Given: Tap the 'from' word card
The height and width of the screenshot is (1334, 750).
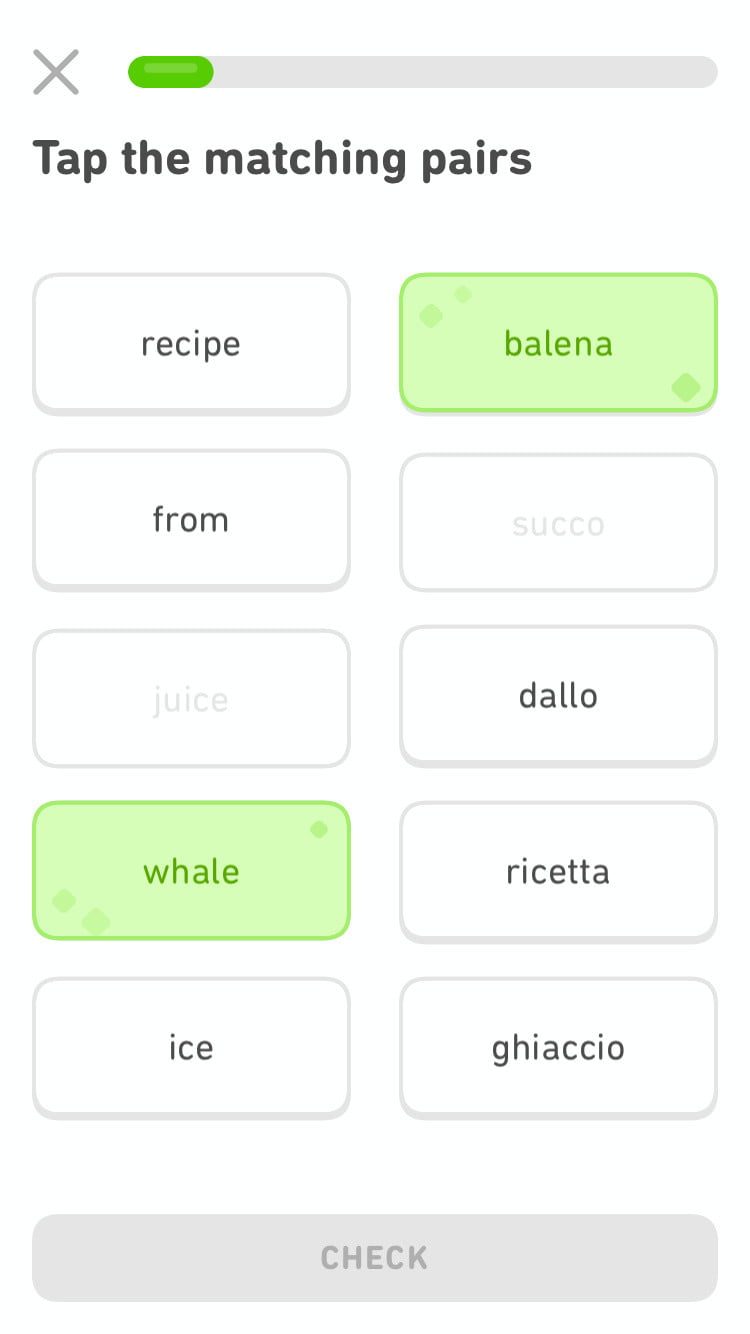Looking at the screenshot, I should pyautogui.click(x=191, y=519).
